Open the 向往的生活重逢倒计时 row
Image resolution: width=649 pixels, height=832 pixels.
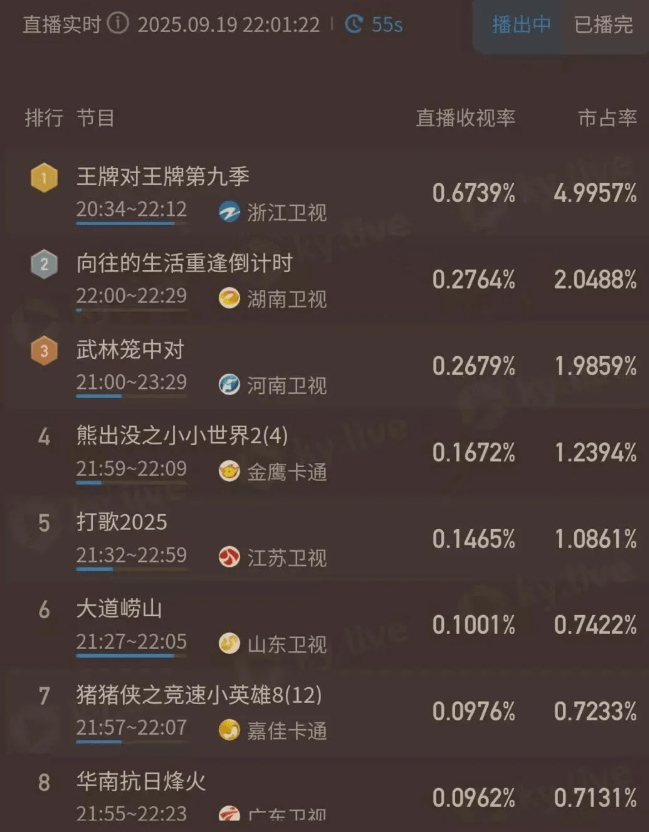(x=185, y=264)
